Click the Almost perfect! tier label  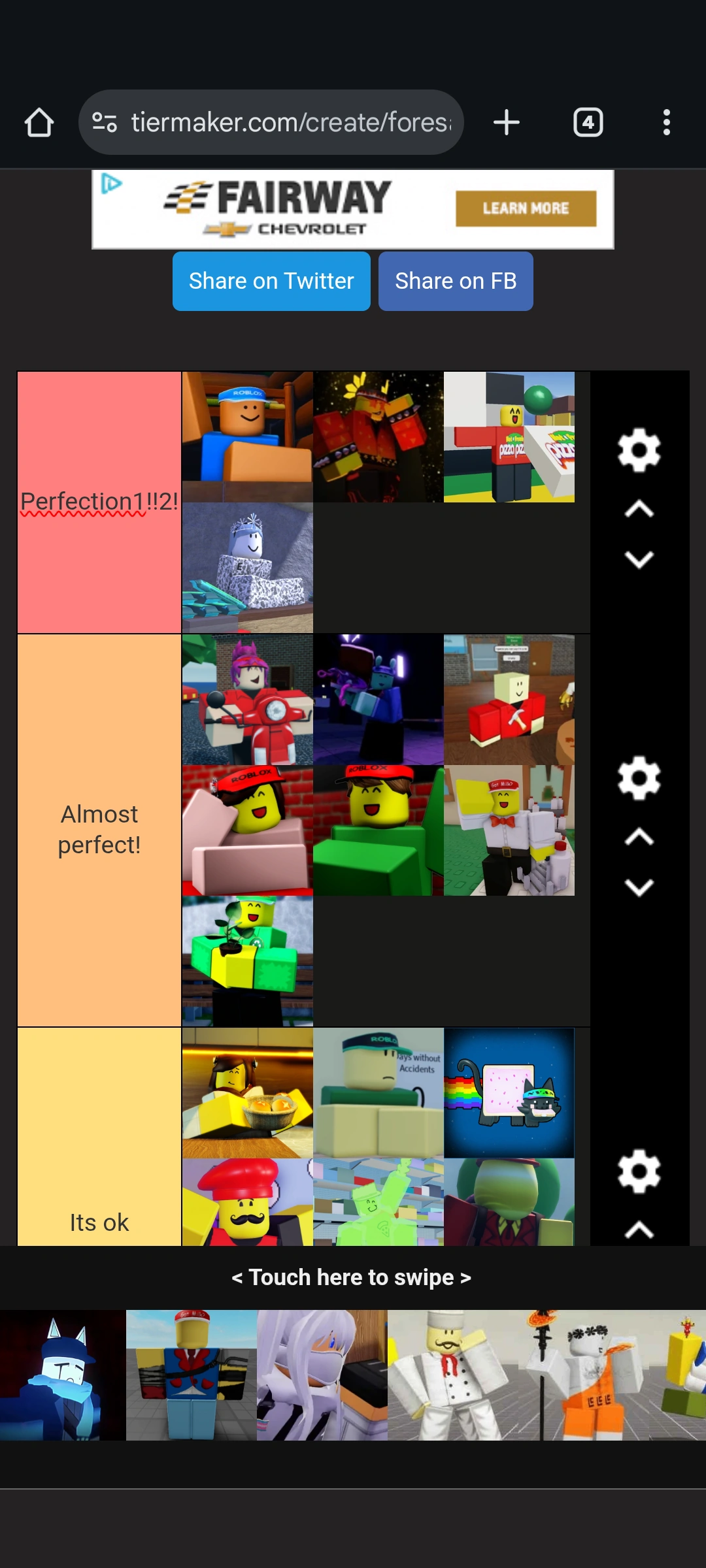(99, 828)
